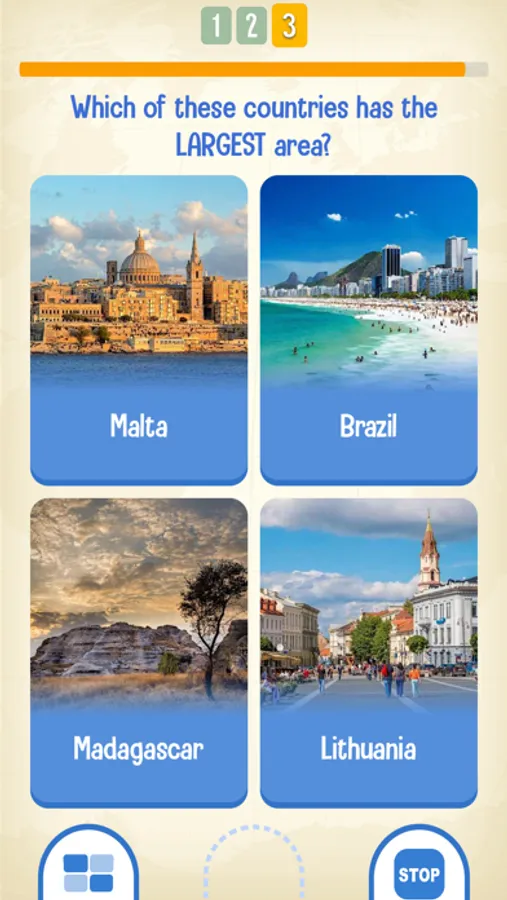Open the four-tile grid button

pos(88,873)
